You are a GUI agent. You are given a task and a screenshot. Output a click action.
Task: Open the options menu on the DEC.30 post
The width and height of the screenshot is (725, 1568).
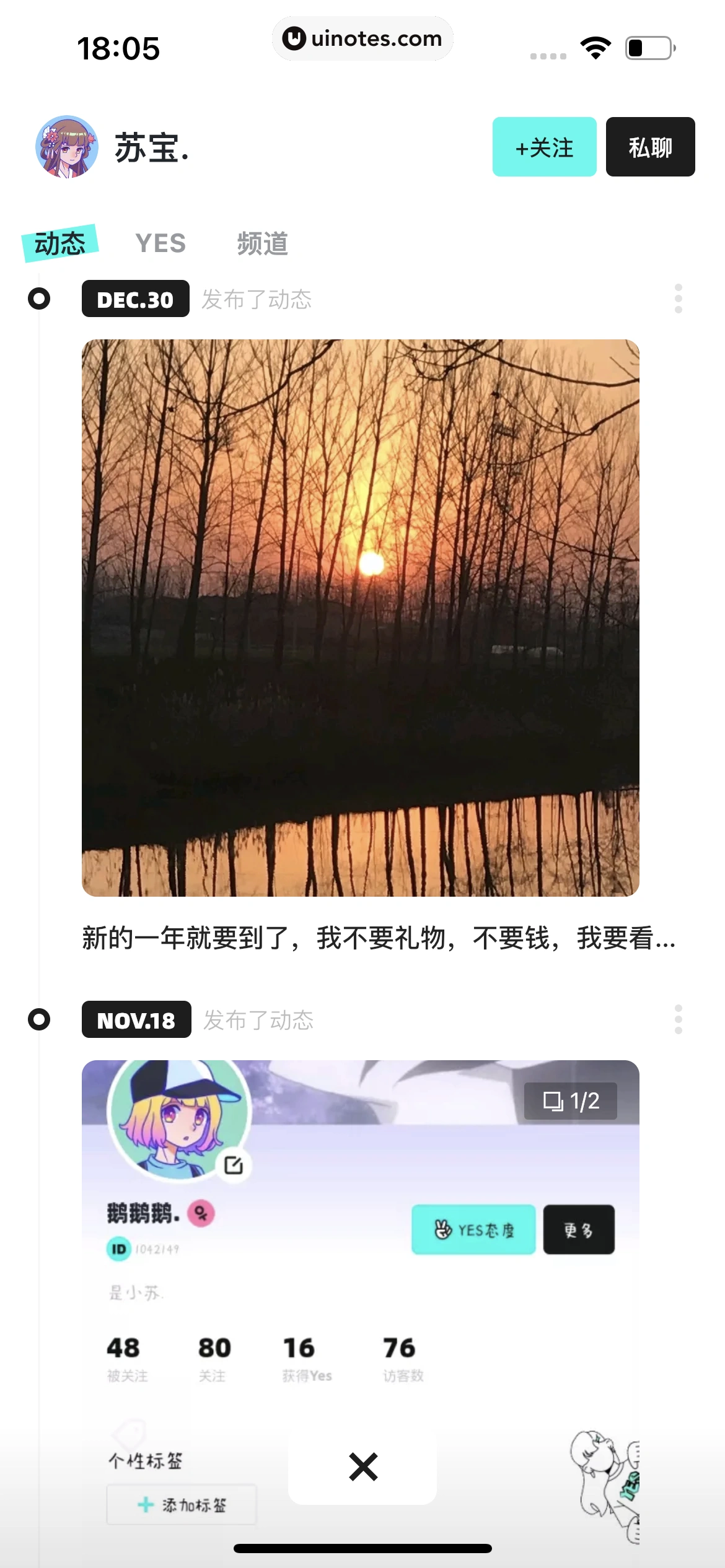679,300
